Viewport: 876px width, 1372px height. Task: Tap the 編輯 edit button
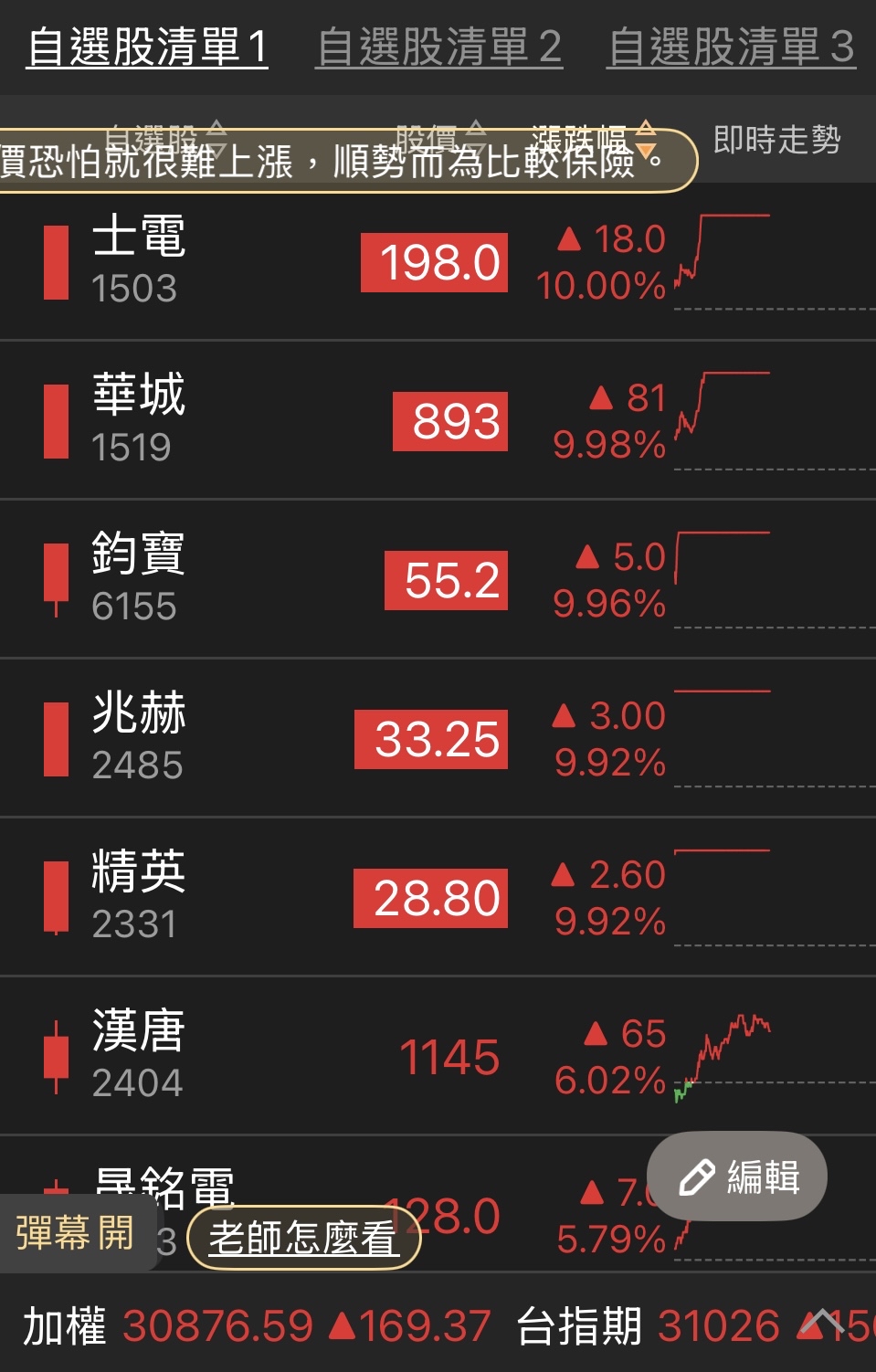[x=737, y=1177]
